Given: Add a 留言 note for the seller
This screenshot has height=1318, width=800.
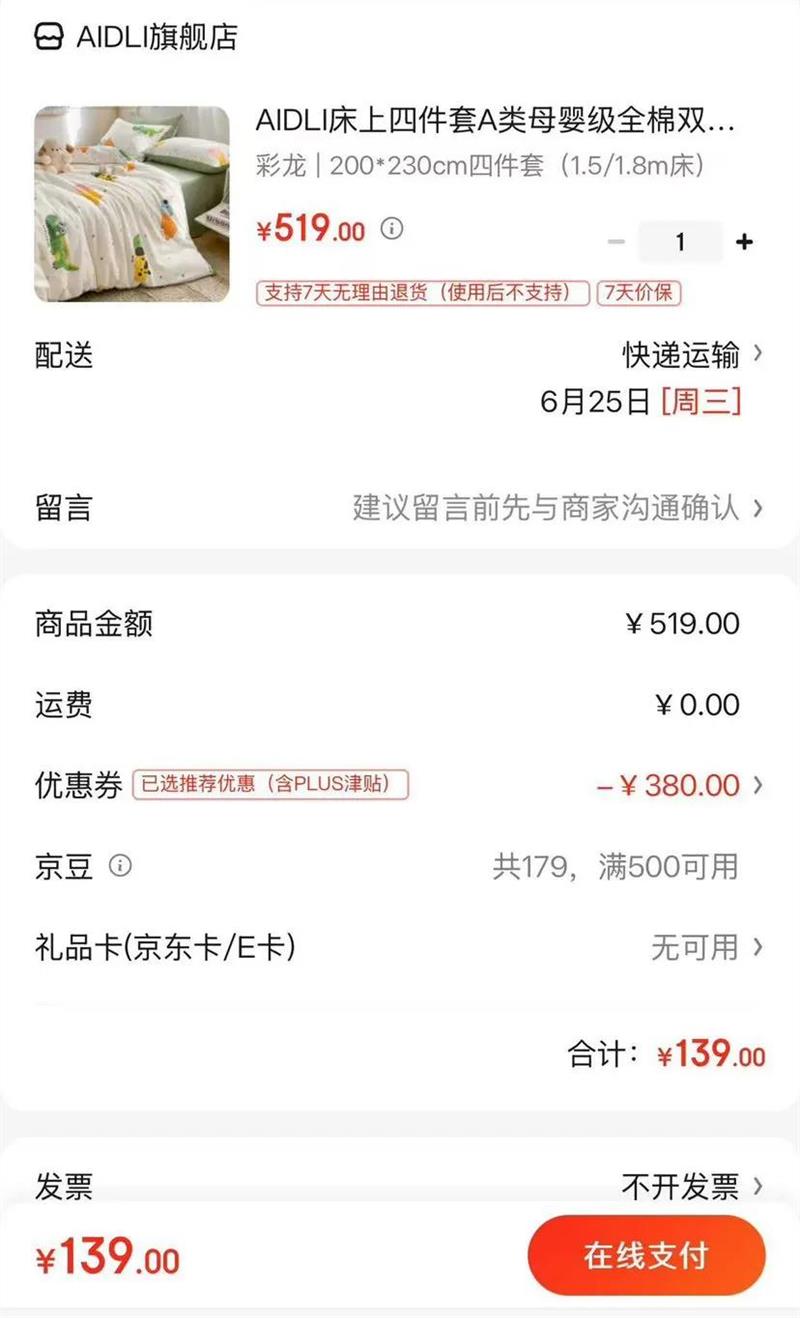Looking at the screenshot, I should coord(556,507).
